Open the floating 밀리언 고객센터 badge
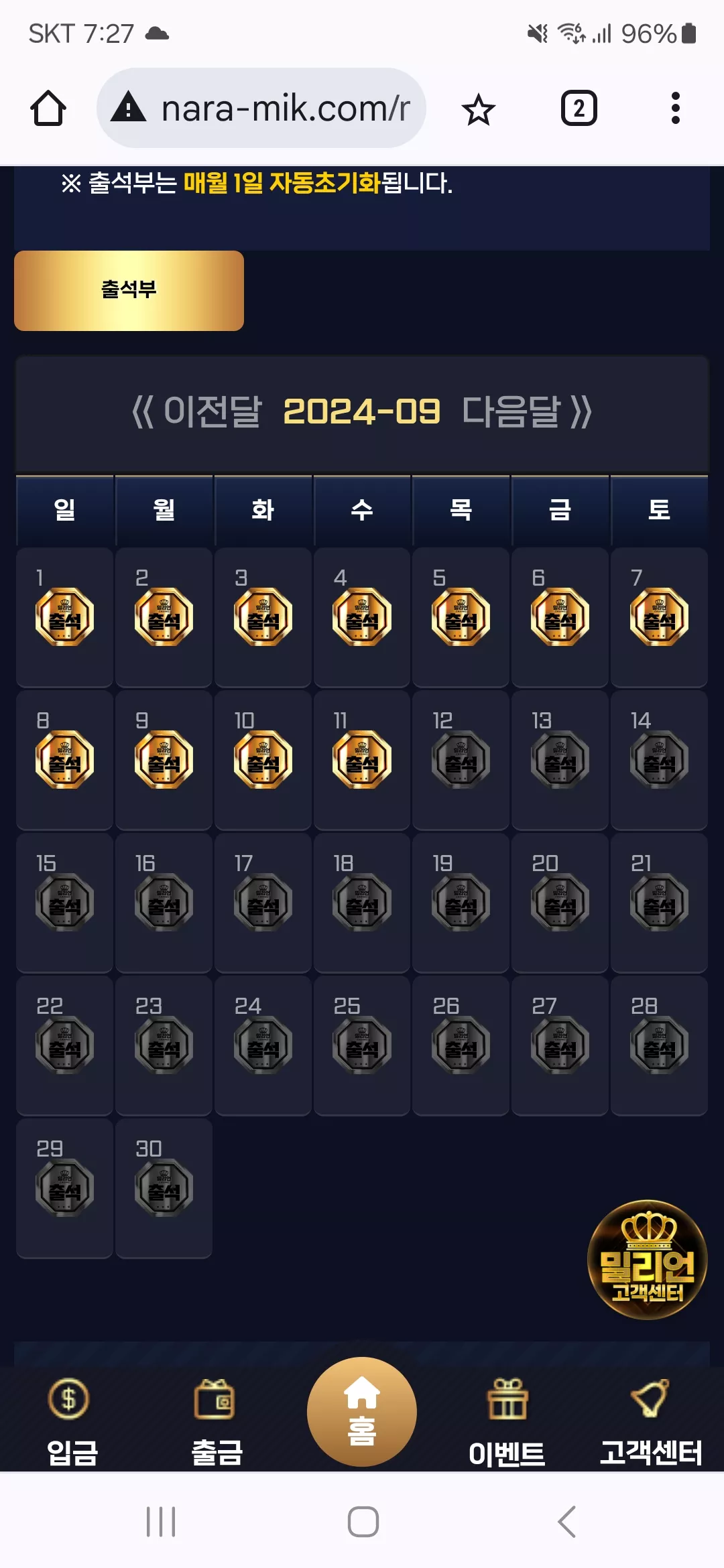 pyautogui.click(x=648, y=1260)
